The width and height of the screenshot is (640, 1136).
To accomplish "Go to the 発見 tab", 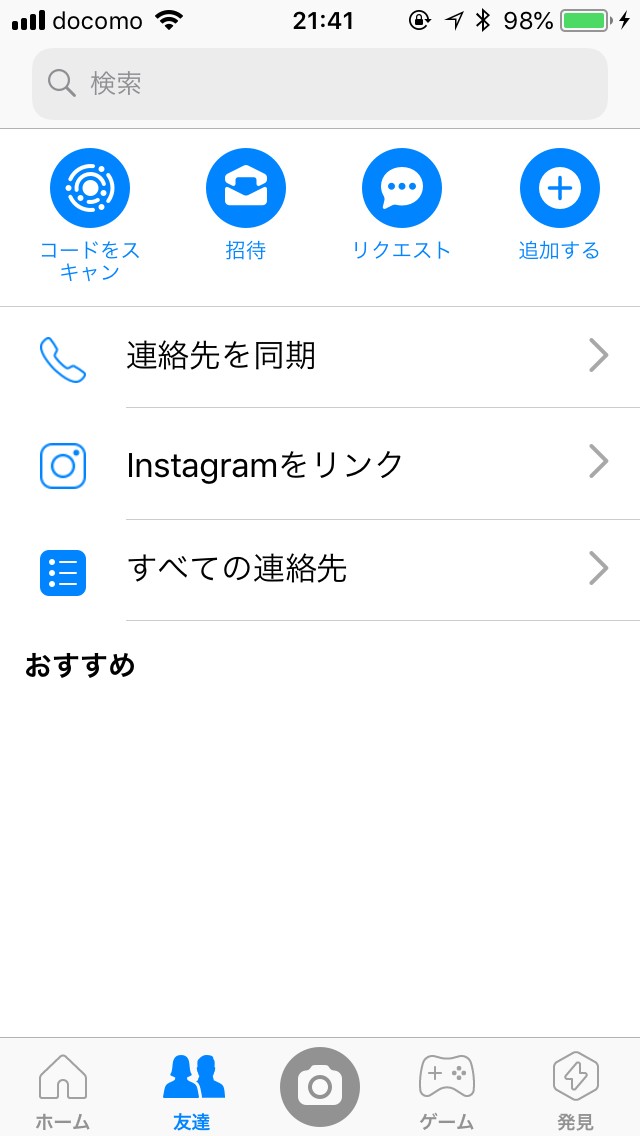I will pos(575,1090).
